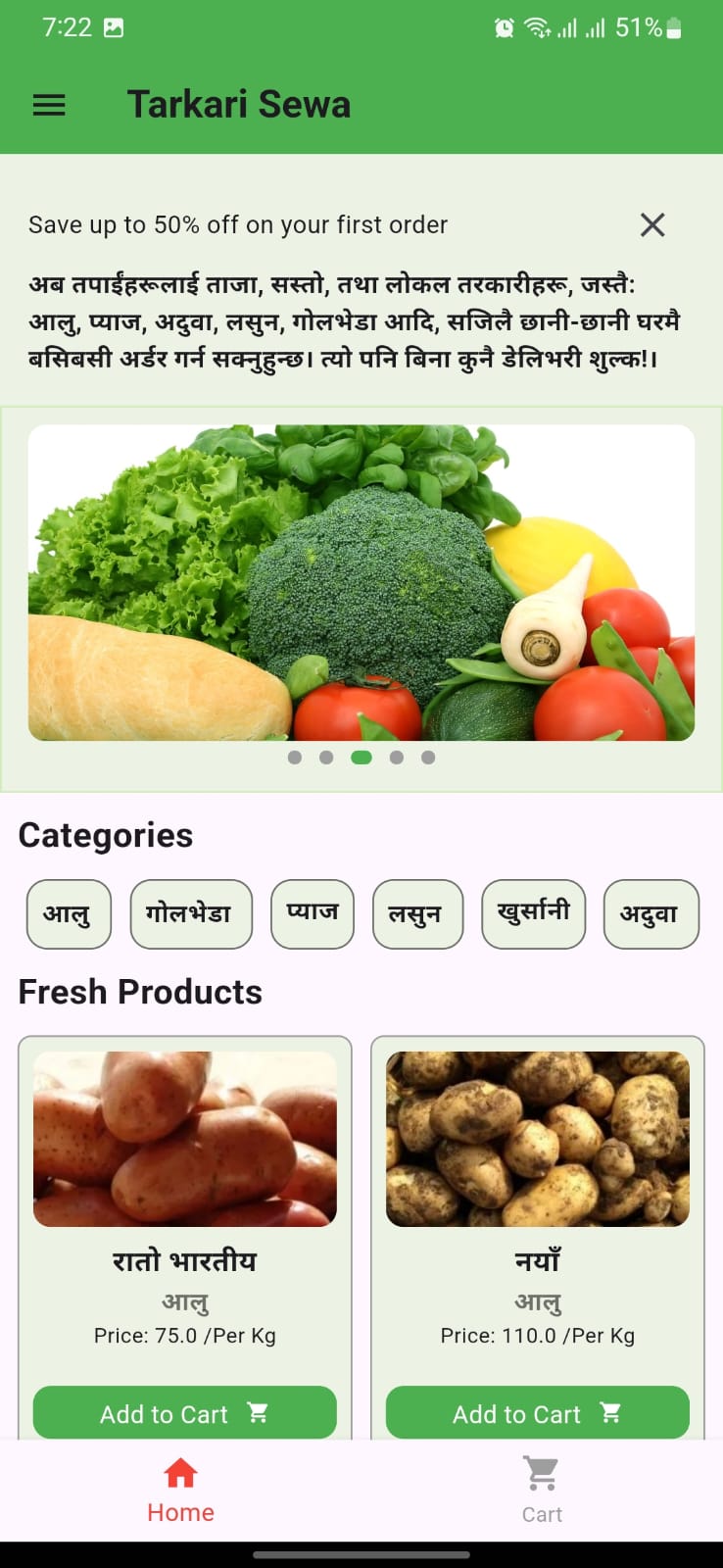Select the खुर्सानी category chip
This screenshot has width=723, height=1568.
tap(534, 913)
